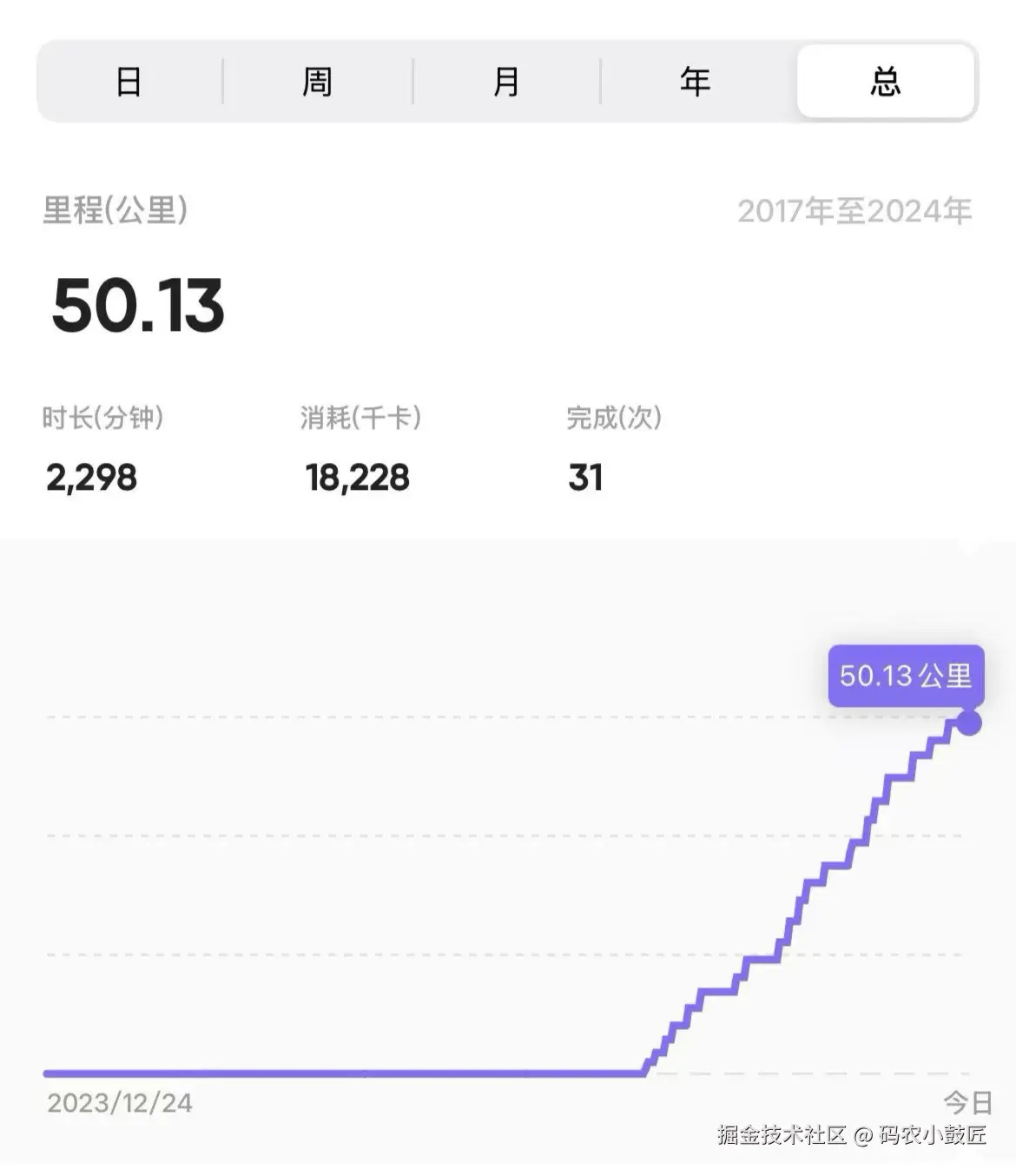1016x1176 pixels.
Task: Select the 年 (Year) tab
Action: coord(695,81)
